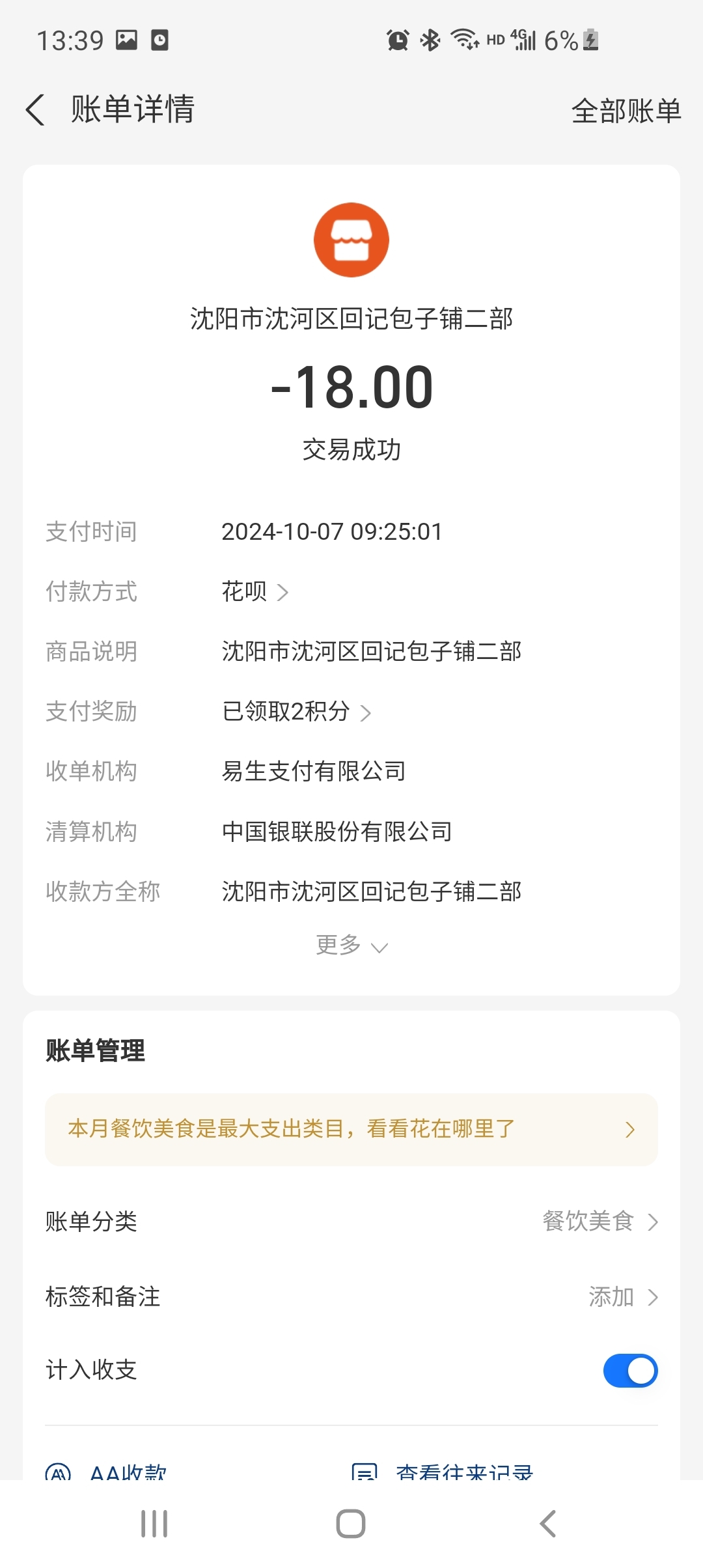Open 全部账单 list

tap(626, 111)
